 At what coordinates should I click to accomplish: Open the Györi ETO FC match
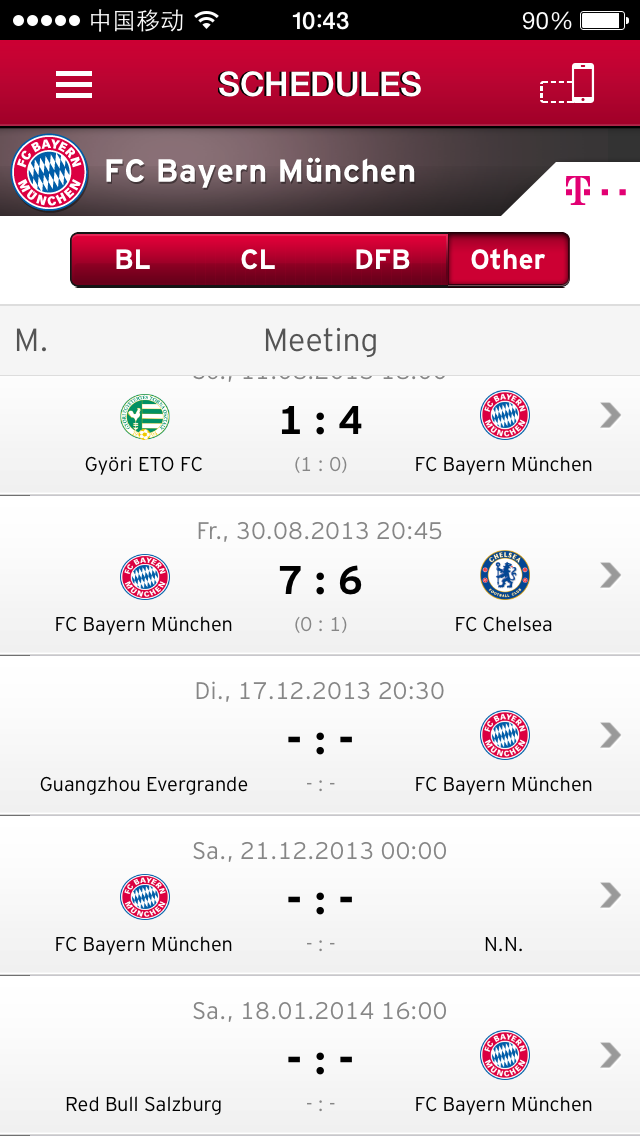[320, 436]
